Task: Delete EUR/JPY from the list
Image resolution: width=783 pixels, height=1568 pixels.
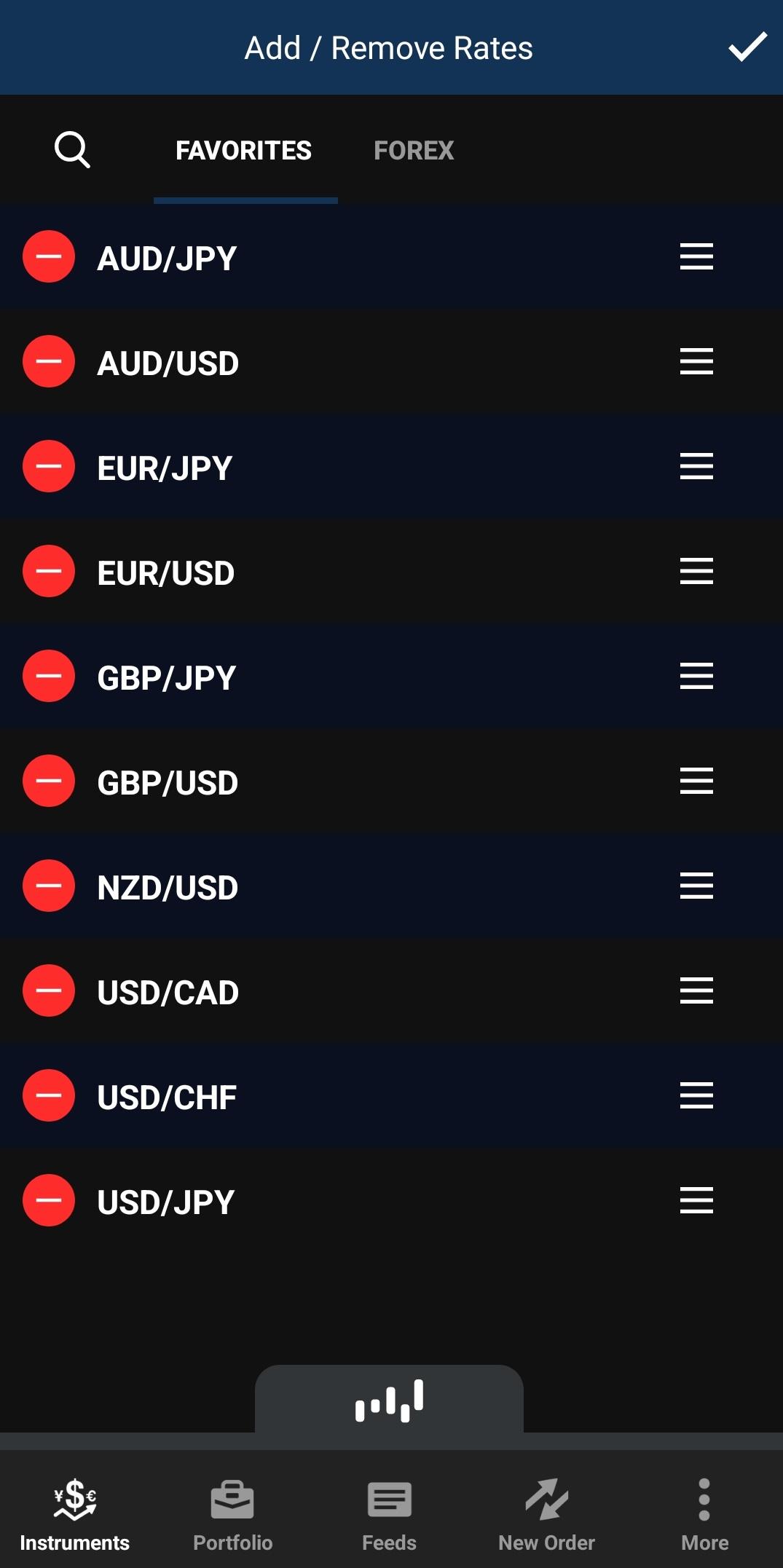Action: [49, 466]
